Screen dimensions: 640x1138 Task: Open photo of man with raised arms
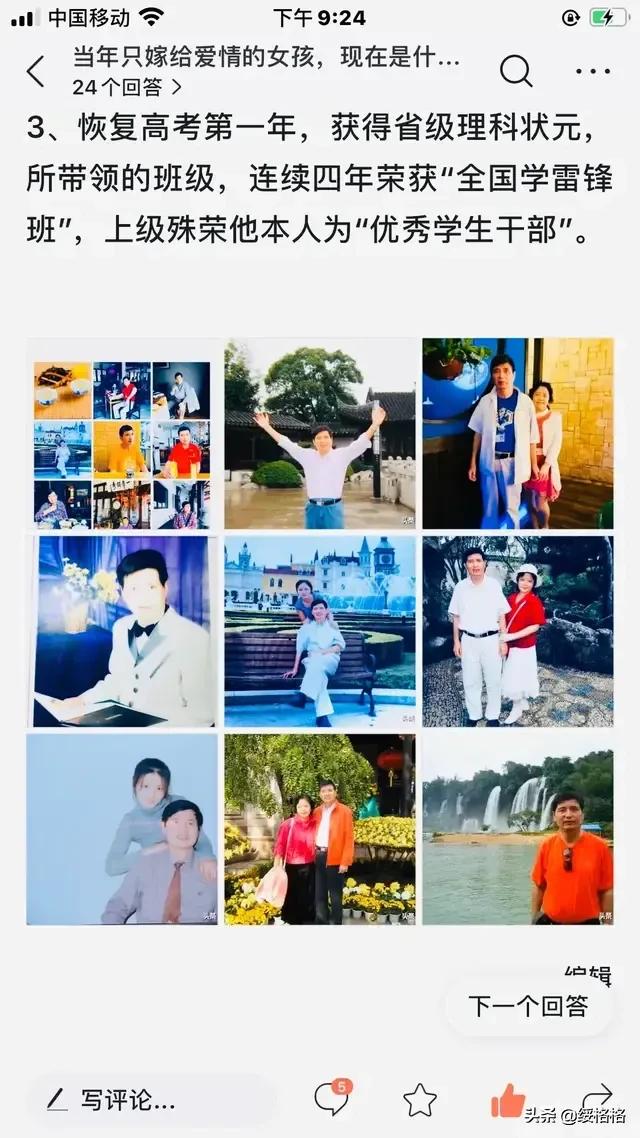(320, 434)
